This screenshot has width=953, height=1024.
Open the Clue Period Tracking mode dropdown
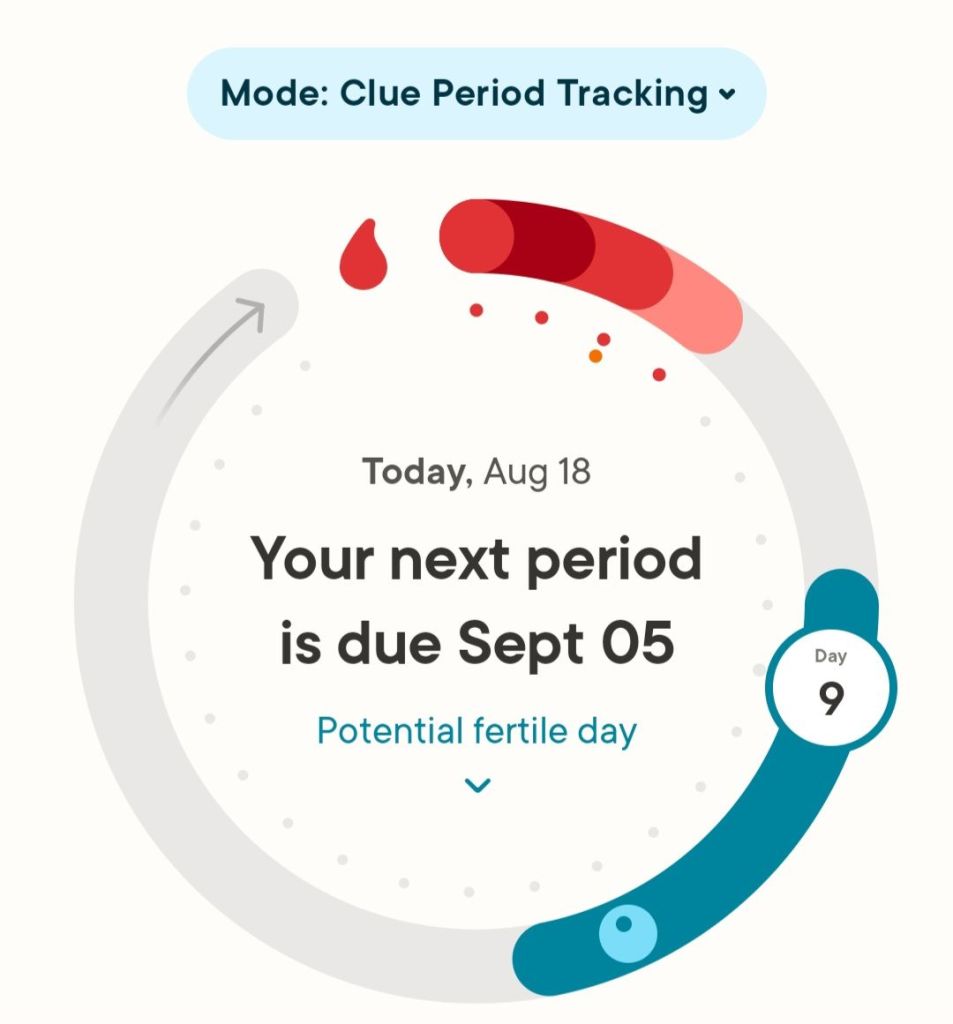pos(477,94)
